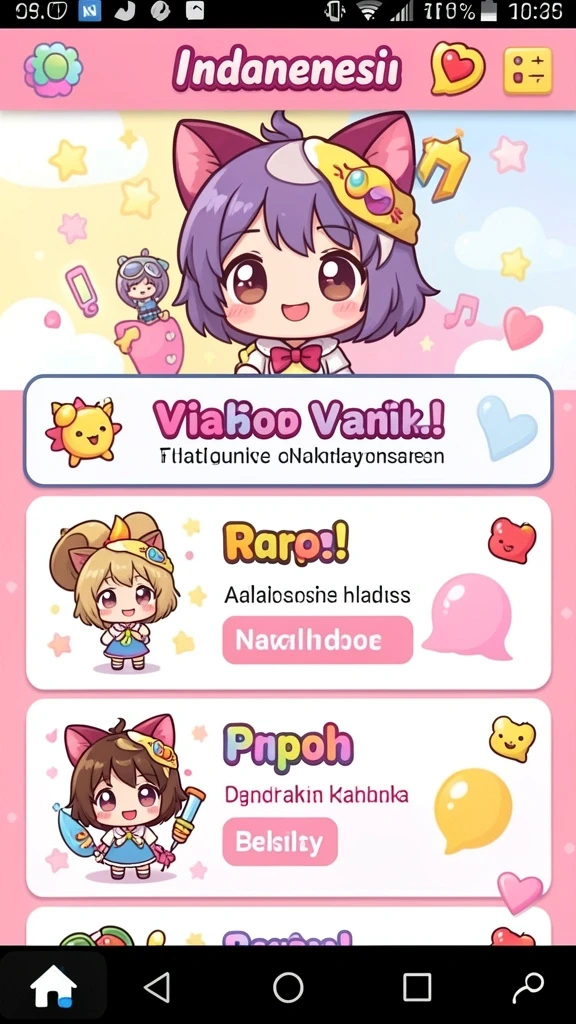This screenshot has width=576, height=1024.
Task: Open the Viakoo Vanik banner card
Action: pos(288,430)
